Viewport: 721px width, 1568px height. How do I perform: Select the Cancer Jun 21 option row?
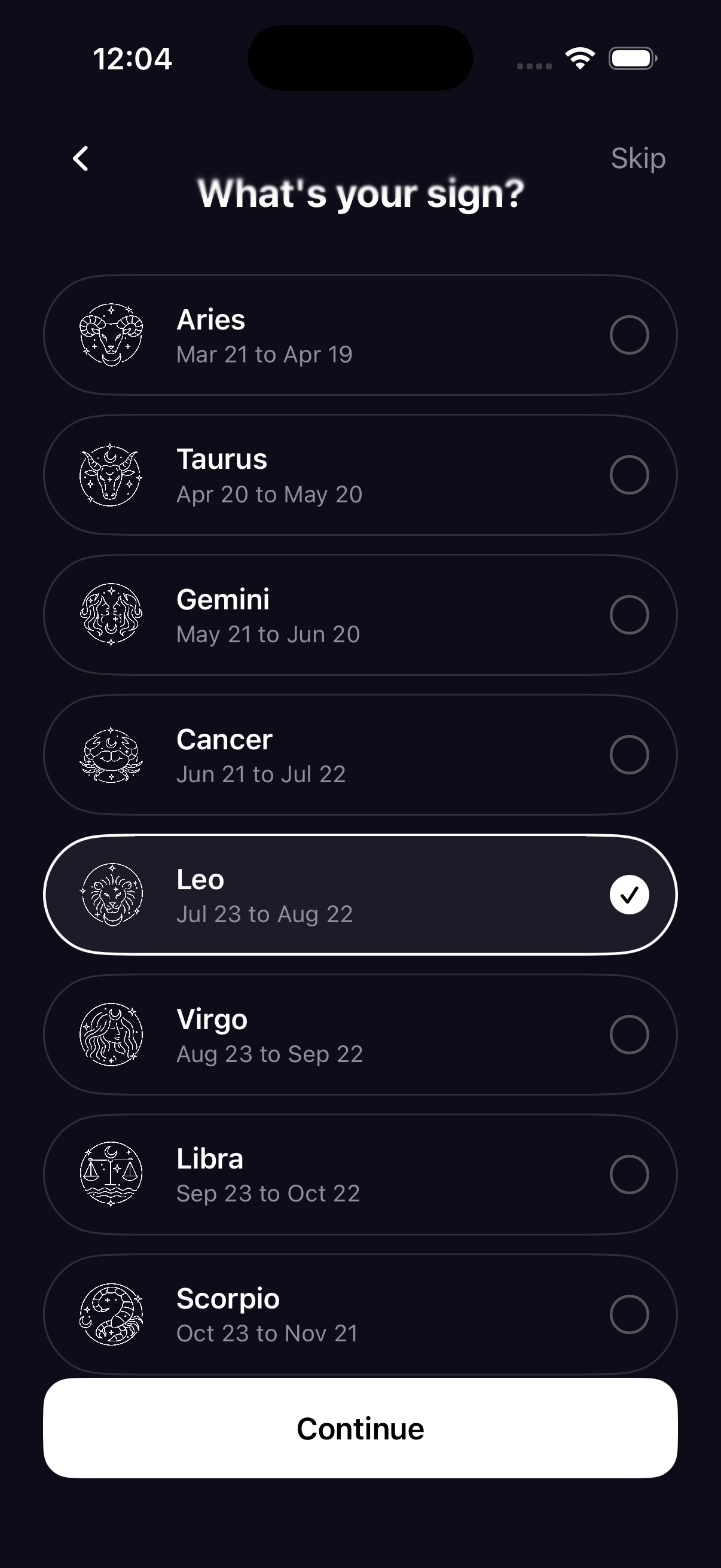coord(360,755)
